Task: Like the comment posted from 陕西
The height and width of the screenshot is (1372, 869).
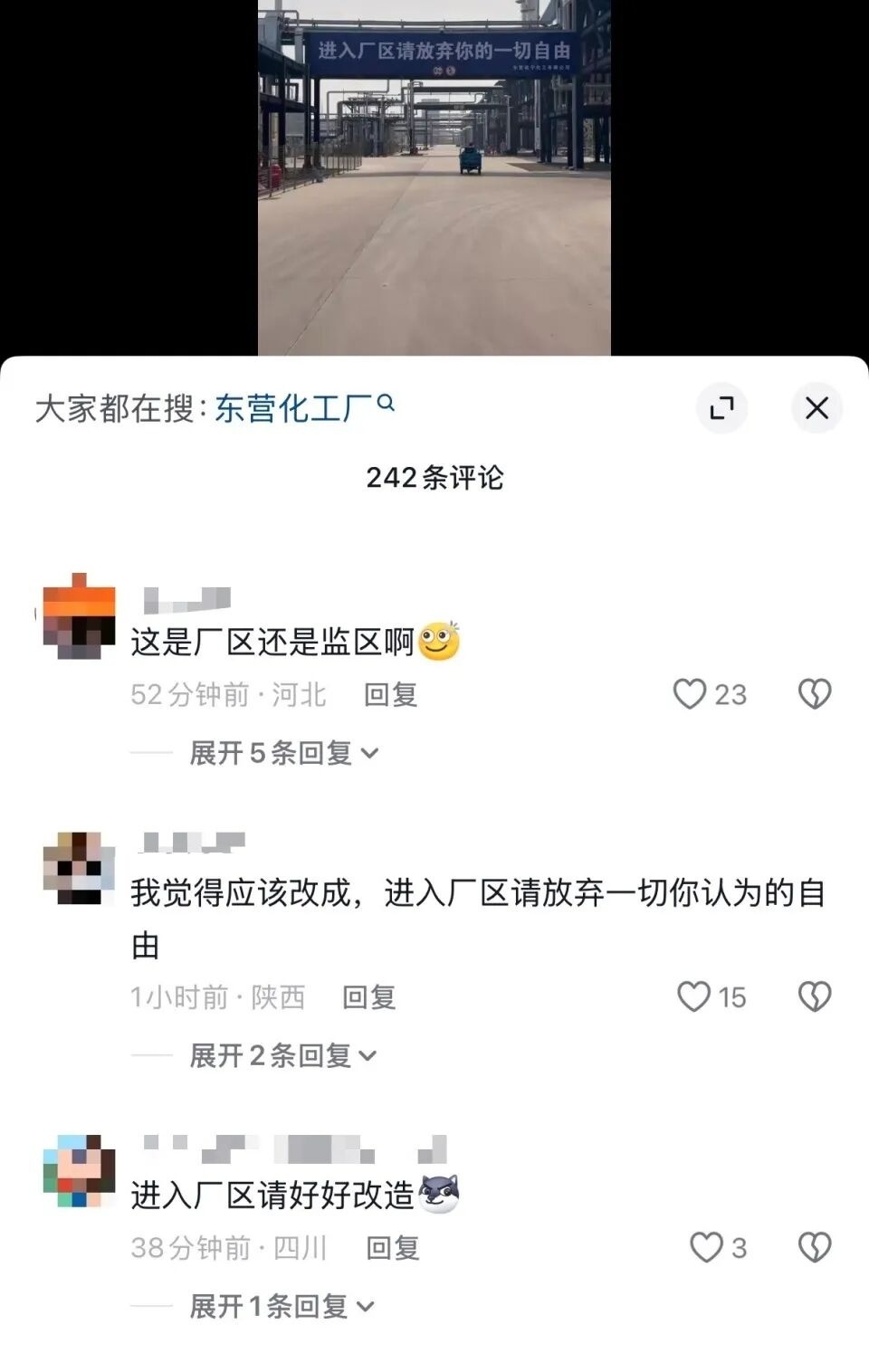Action: (694, 996)
